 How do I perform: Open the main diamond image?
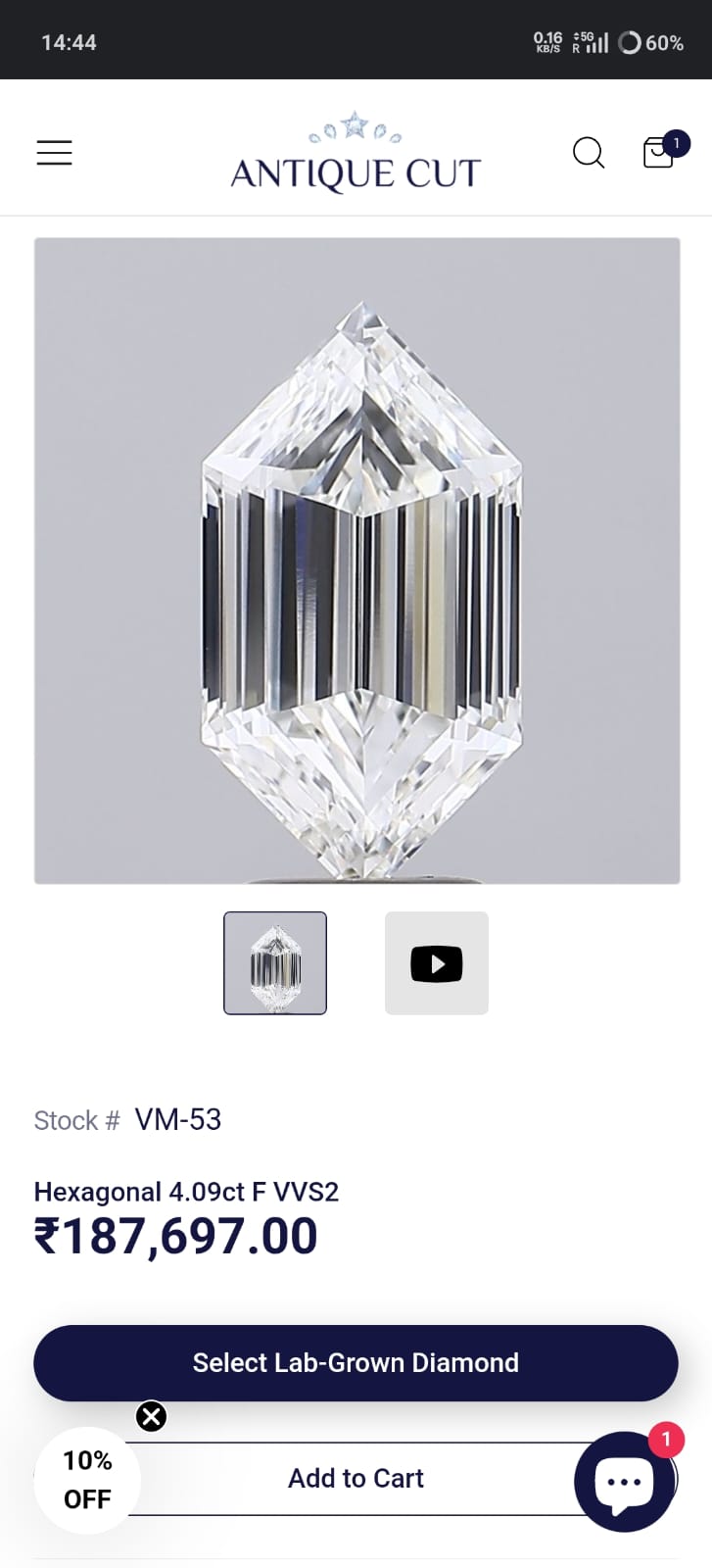coord(357,561)
